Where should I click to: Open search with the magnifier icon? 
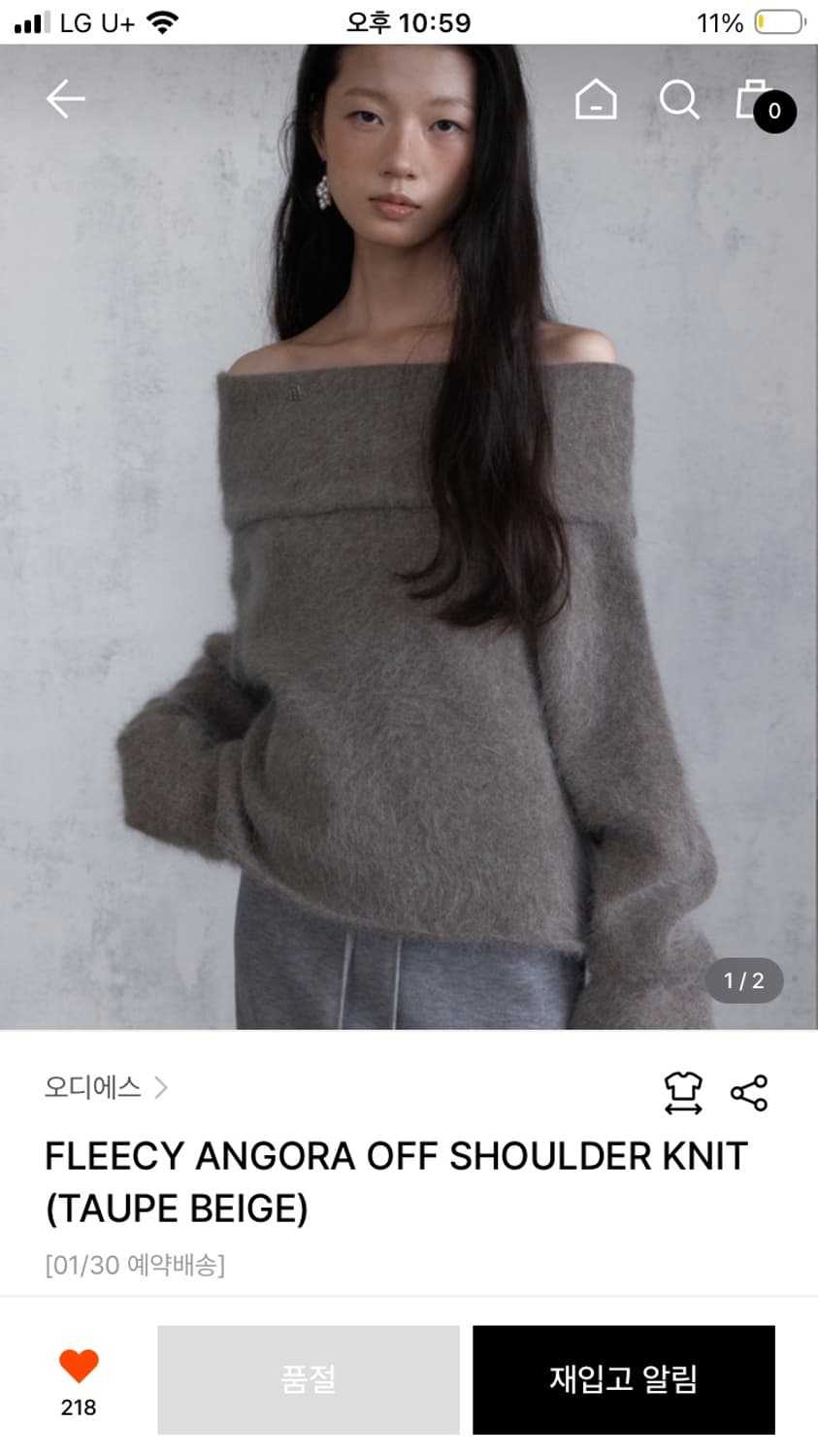click(x=679, y=98)
